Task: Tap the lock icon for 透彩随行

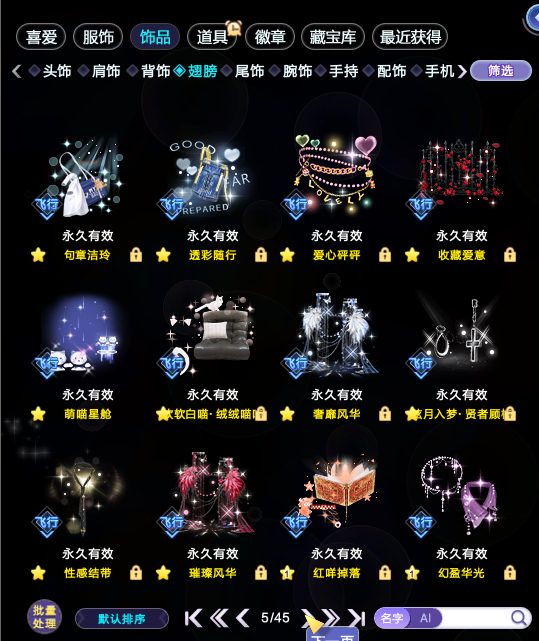Action: coord(261,255)
